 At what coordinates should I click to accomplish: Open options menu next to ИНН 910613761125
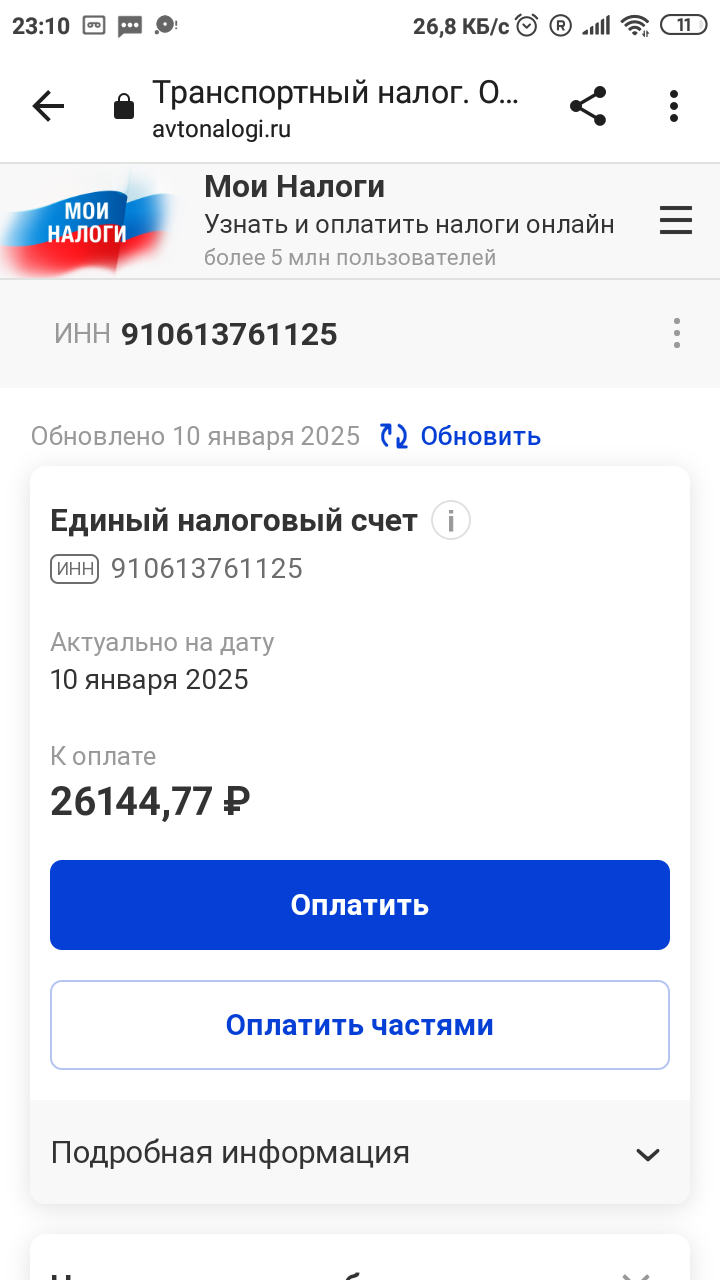point(677,333)
